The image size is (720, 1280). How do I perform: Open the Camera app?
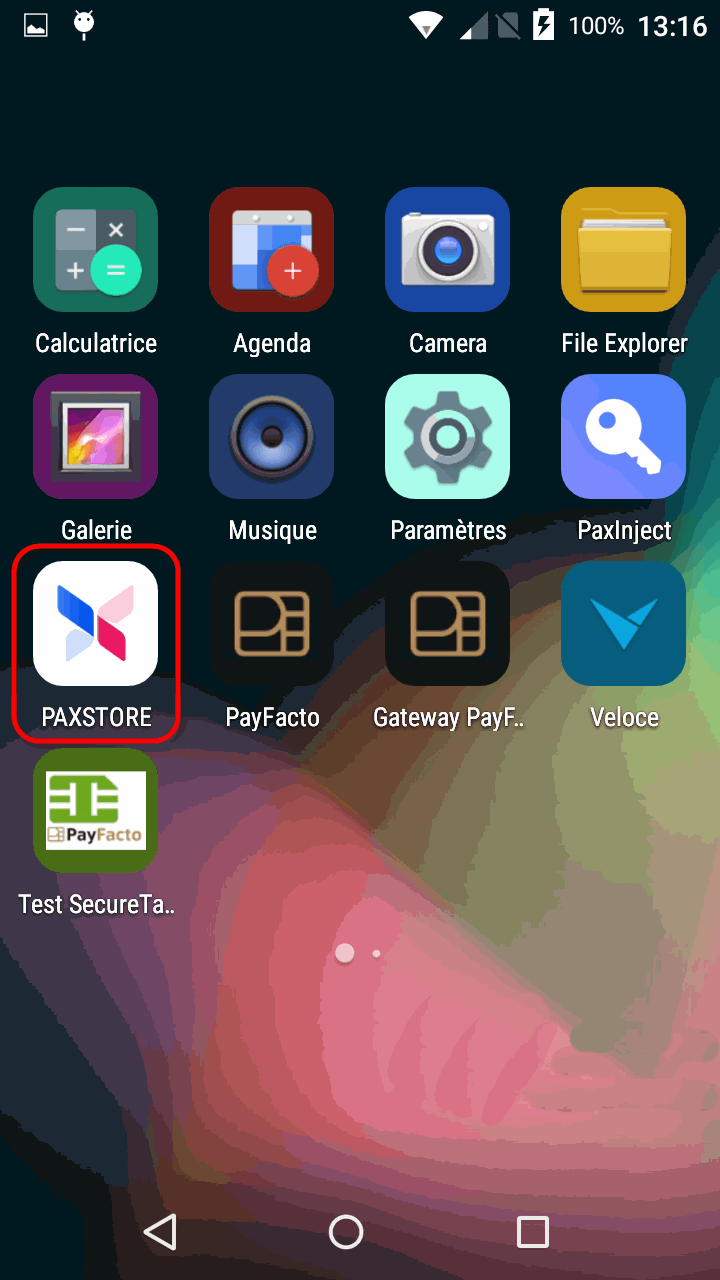pyautogui.click(x=448, y=250)
